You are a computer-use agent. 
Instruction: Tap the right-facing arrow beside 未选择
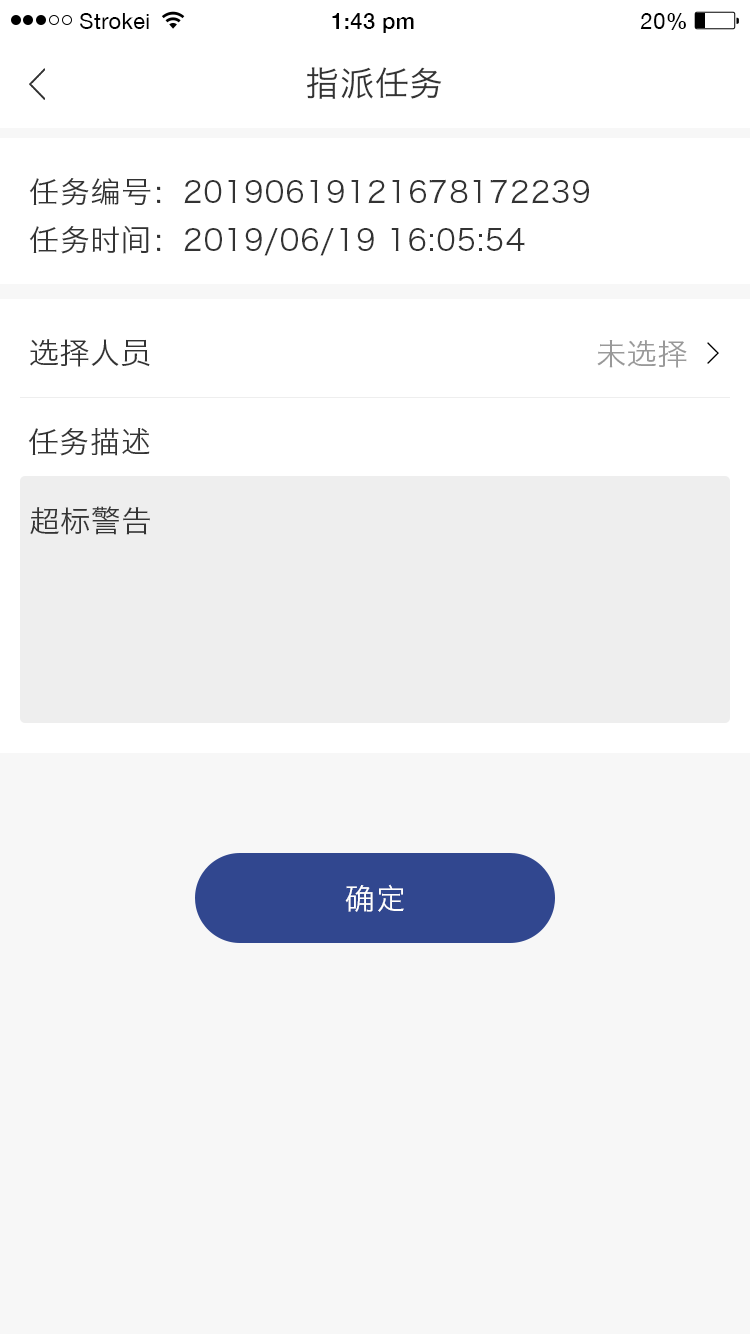pyautogui.click(x=714, y=354)
